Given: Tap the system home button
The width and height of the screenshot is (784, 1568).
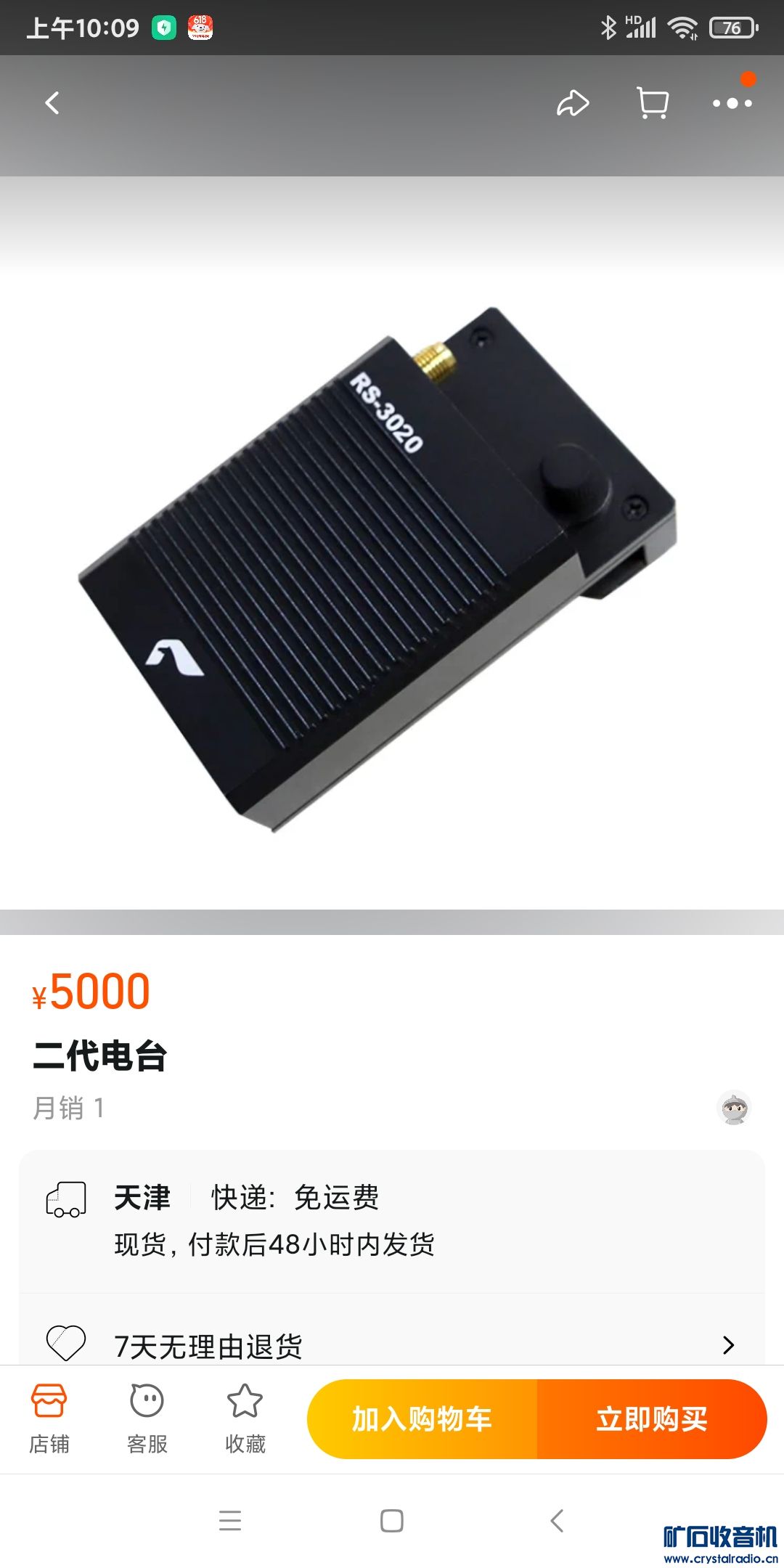Looking at the screenshot, I should (x=392, y=1520).
